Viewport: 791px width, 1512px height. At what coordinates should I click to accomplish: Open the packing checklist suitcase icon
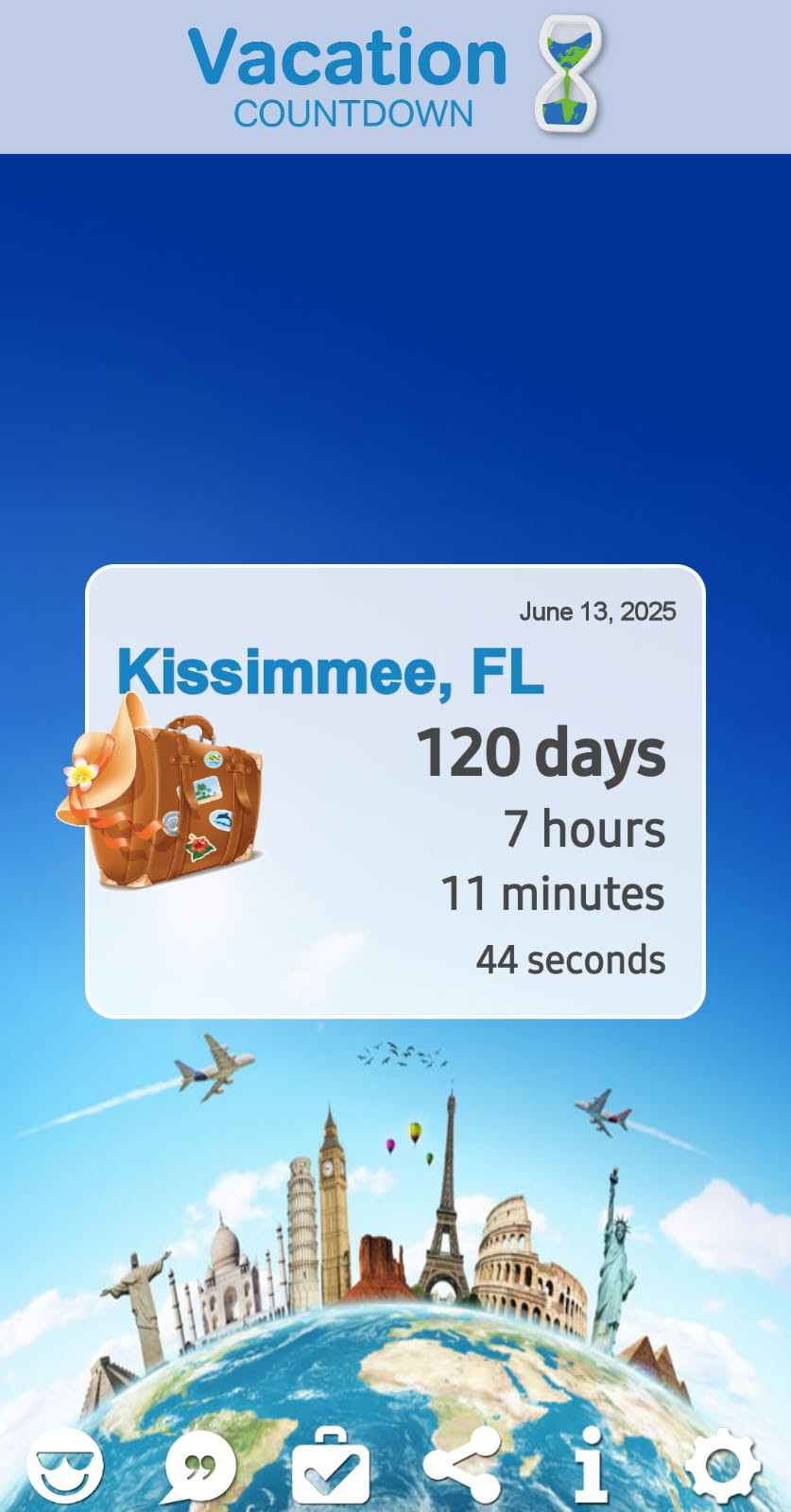coord(331,1465)
